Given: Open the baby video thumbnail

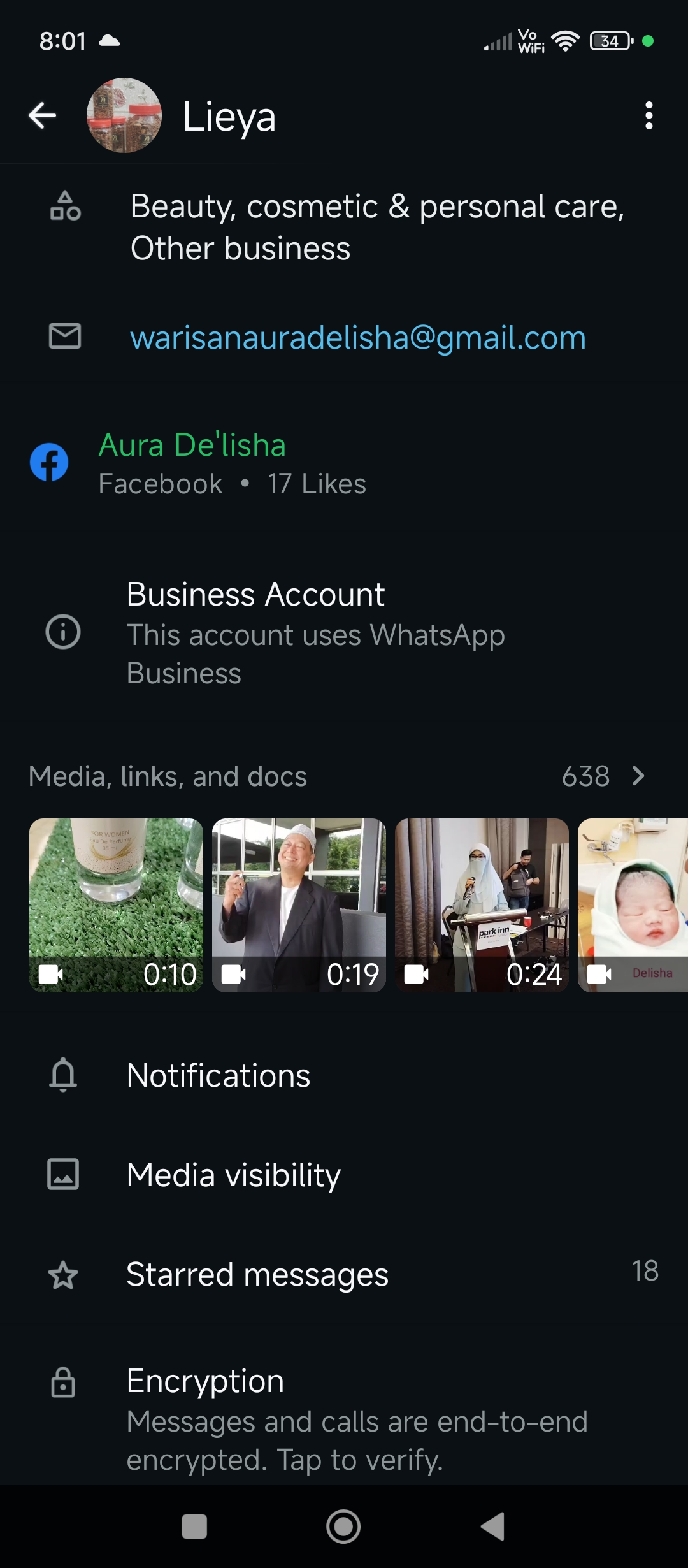Looking at the screenshot, I should coord(633,905).
